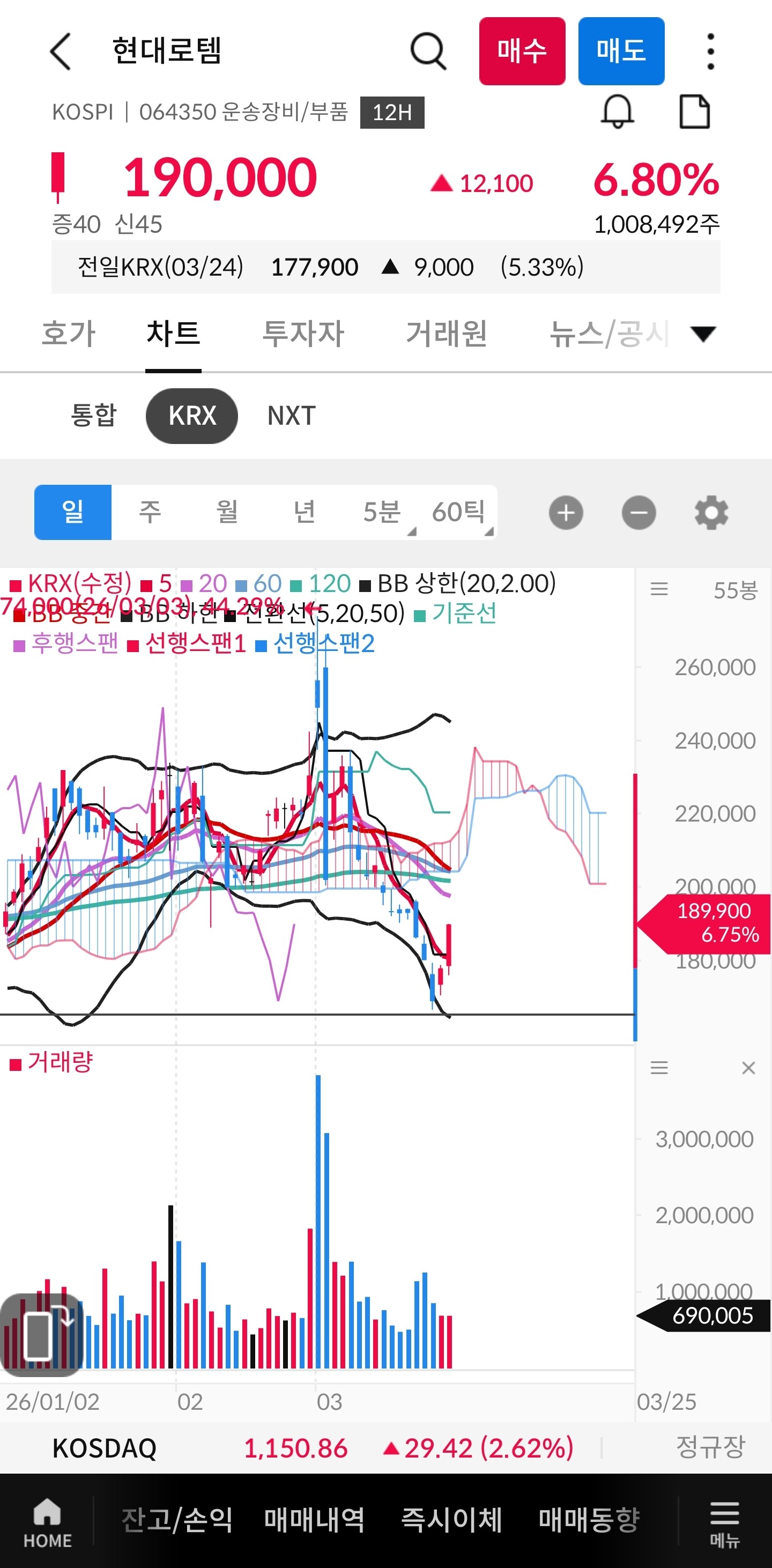Tap the blue 매도 sell button
The width and height of the screenshot is (772, 1568).
pyautogui.click(x=620, y=51)
